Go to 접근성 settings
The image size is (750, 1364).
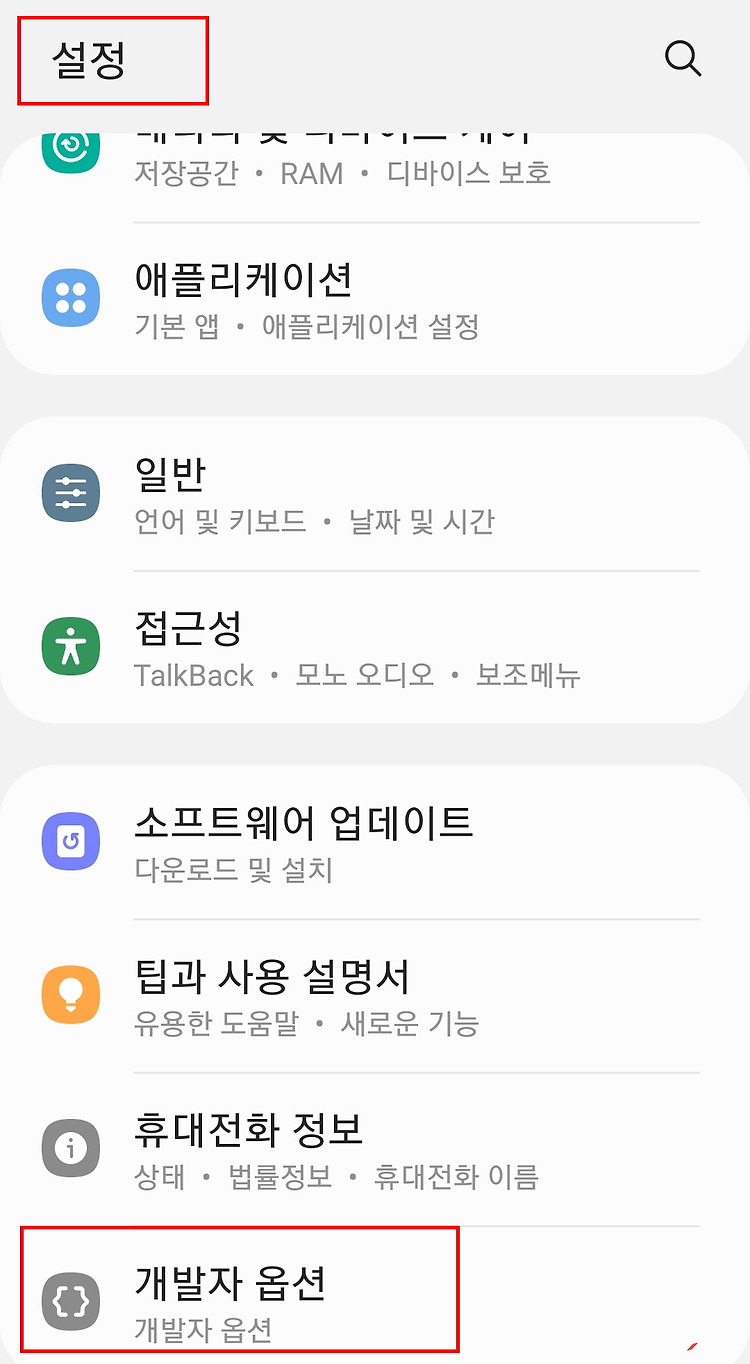[x=375, y=648]
